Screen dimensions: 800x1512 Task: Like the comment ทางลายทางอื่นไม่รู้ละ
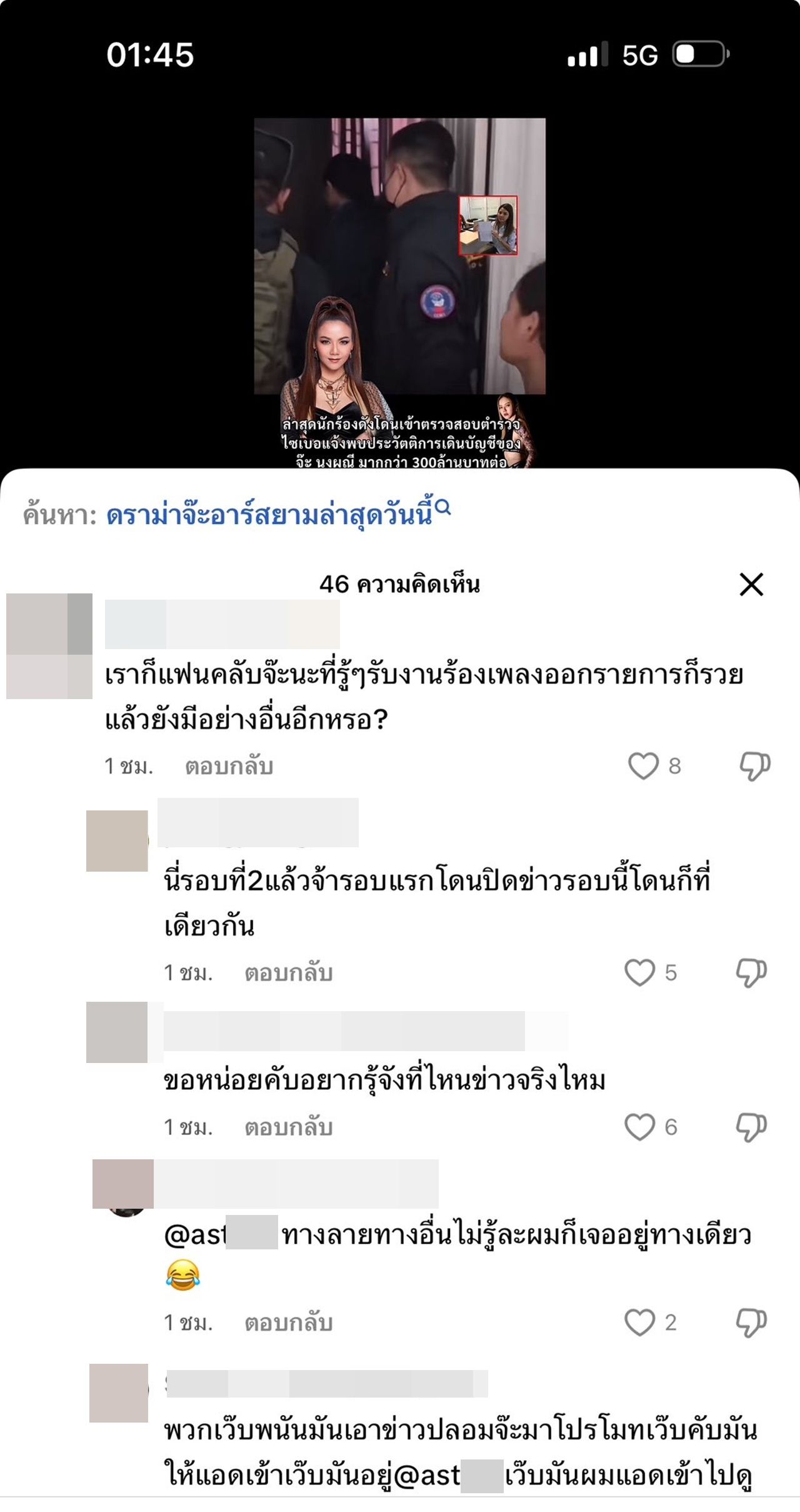pyautogui.click(x=640, y=1322)
